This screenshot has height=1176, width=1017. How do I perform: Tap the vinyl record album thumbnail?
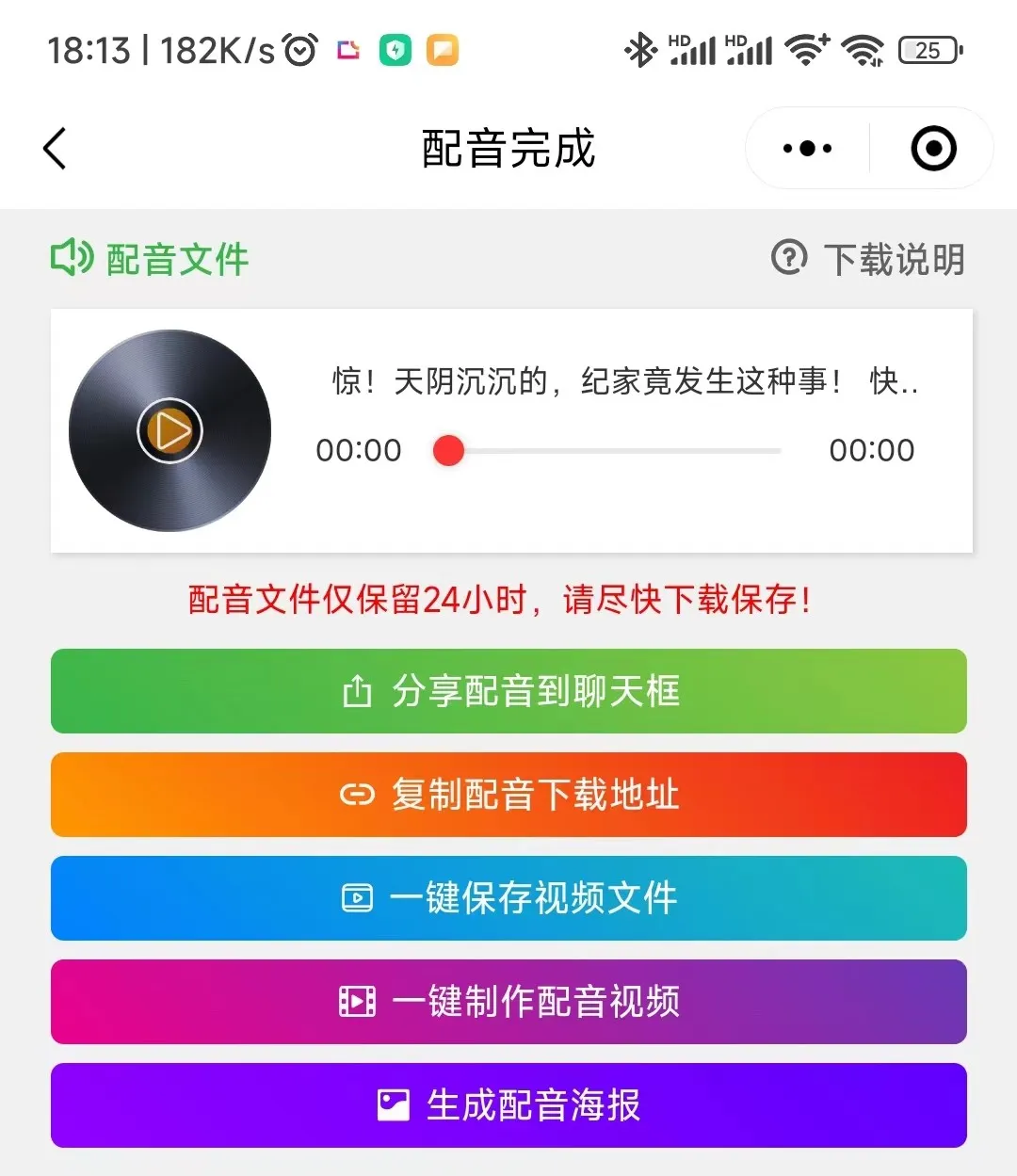169,429
